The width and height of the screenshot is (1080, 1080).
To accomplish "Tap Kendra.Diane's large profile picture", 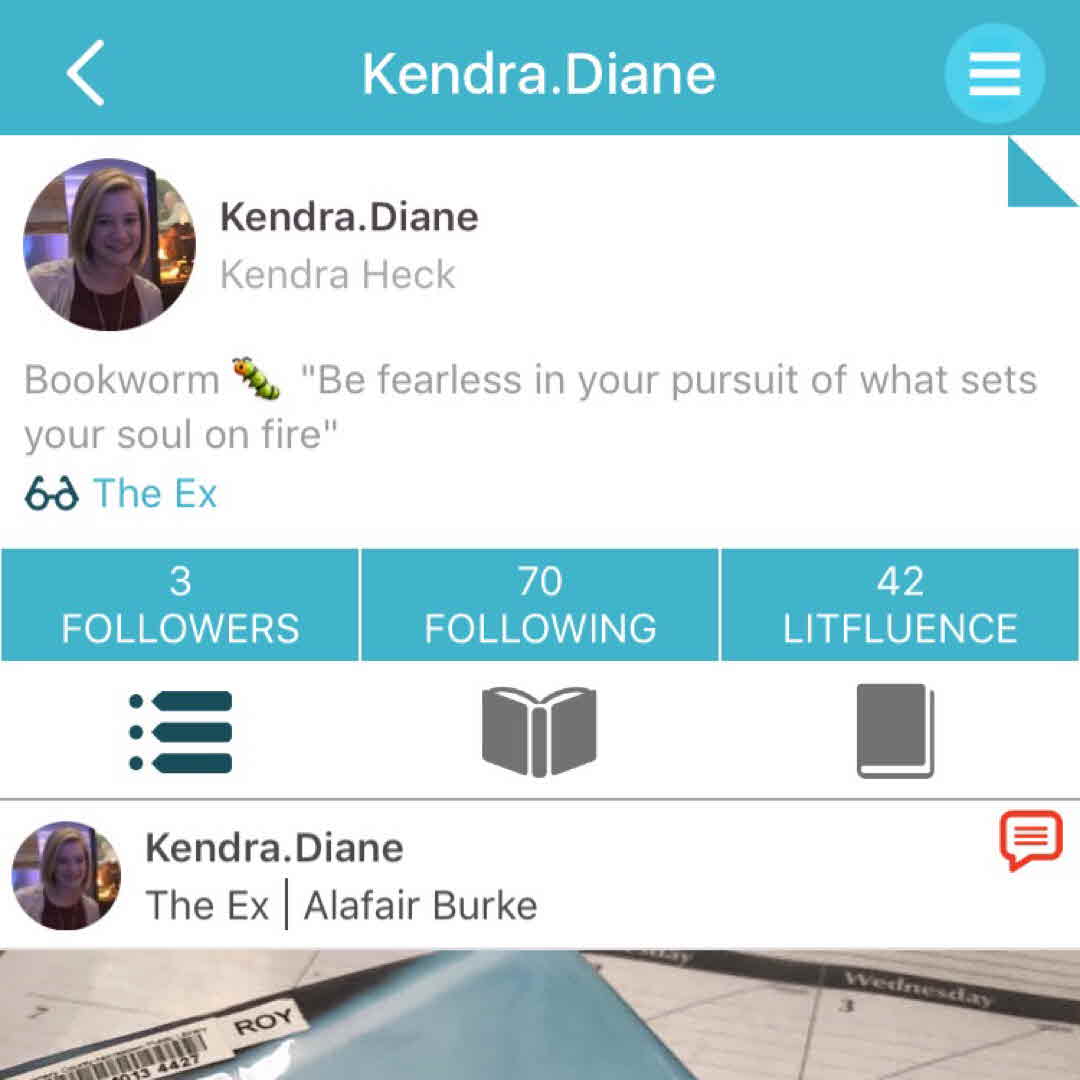I will coord(110,244).
